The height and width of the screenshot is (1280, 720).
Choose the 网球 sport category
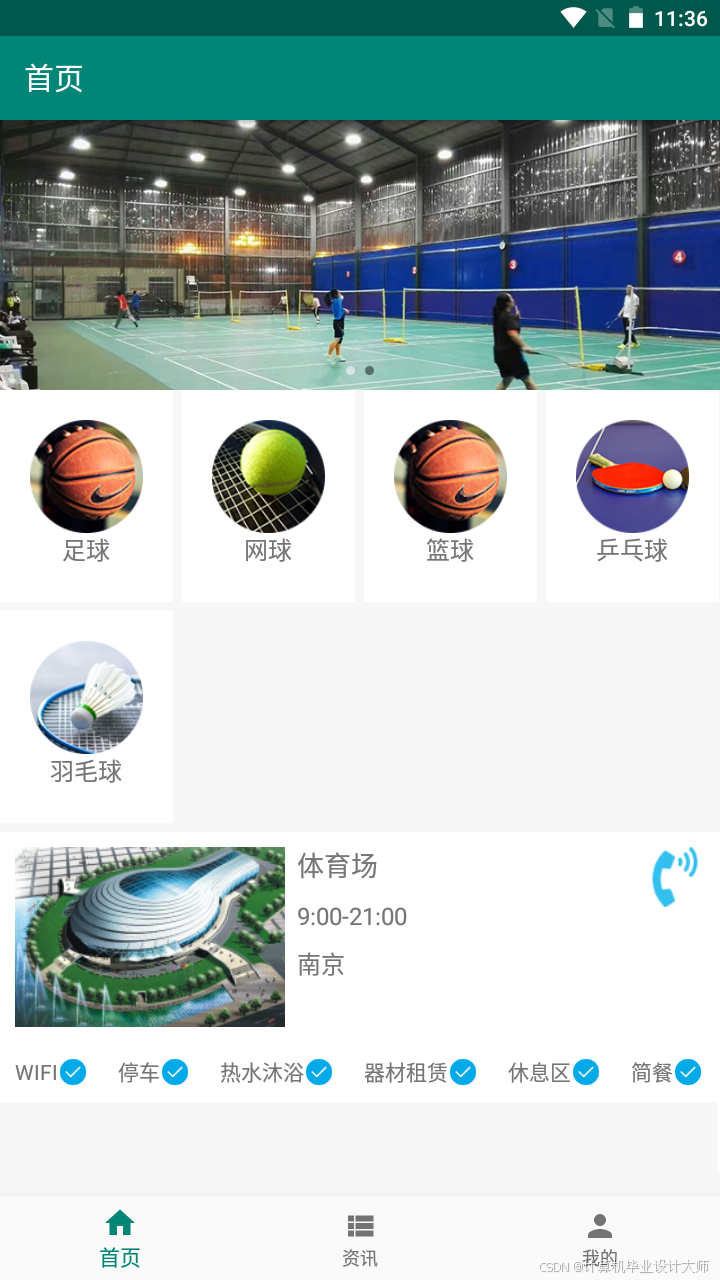click(268, 495)
